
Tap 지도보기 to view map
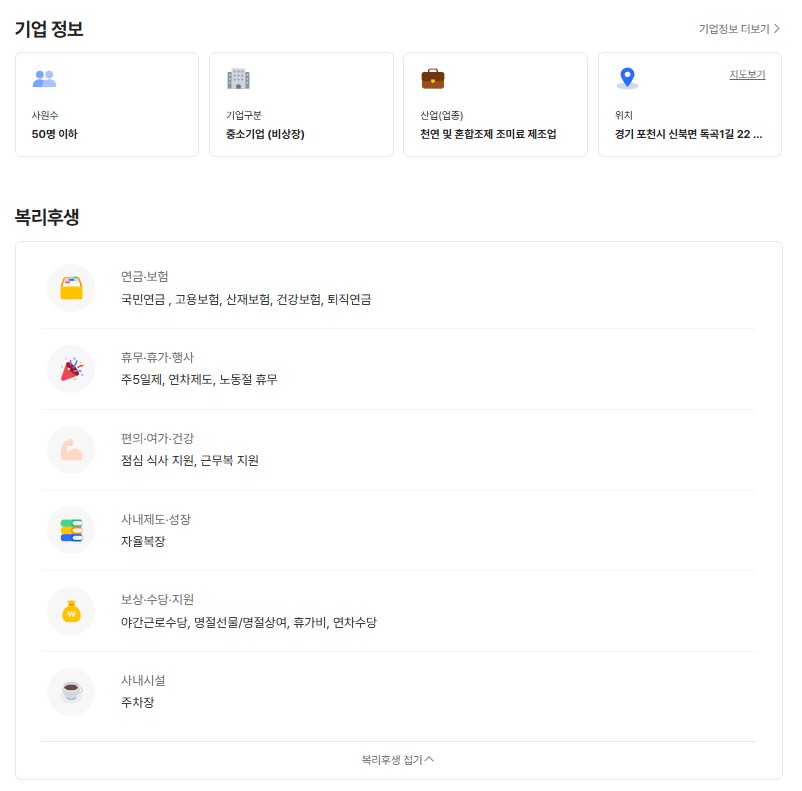tap(746, 74)
